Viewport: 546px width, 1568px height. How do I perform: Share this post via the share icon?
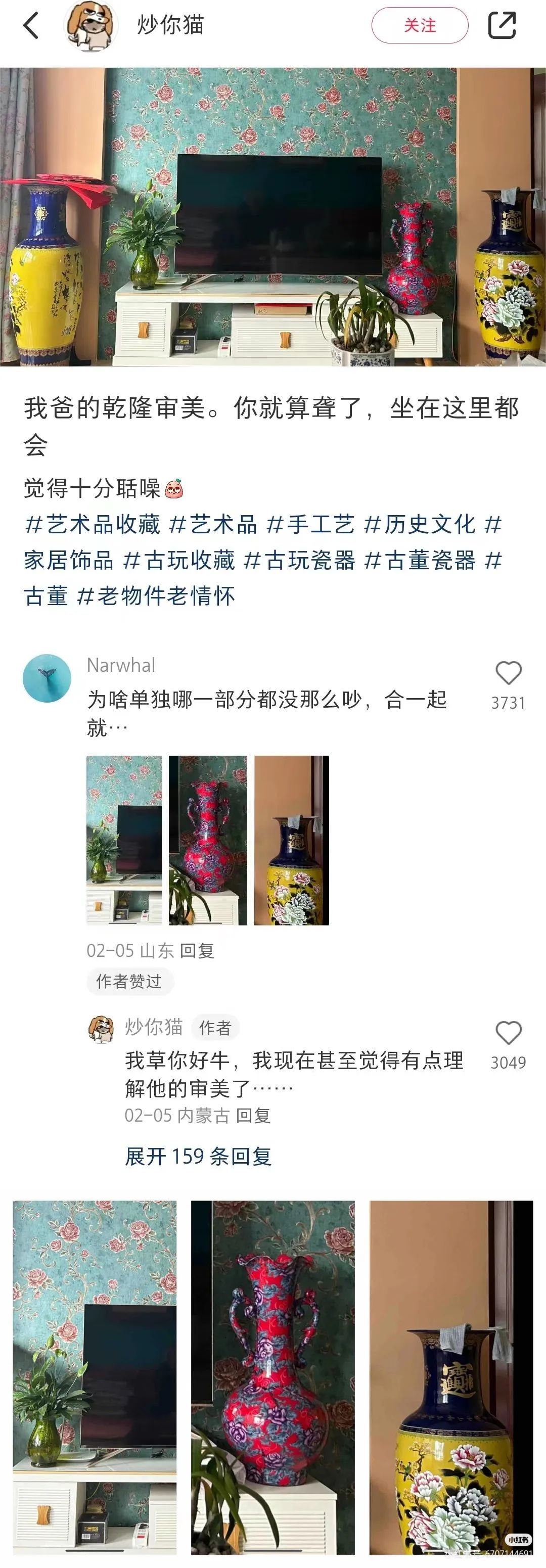click(502, 26)
